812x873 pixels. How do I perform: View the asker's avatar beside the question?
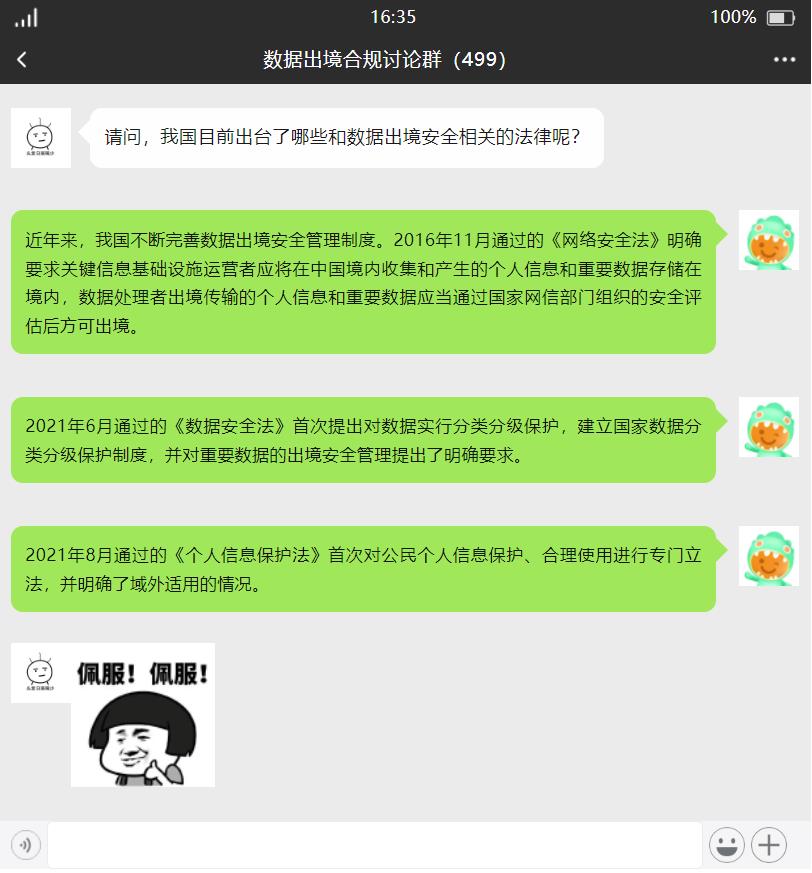coord(41,138)
